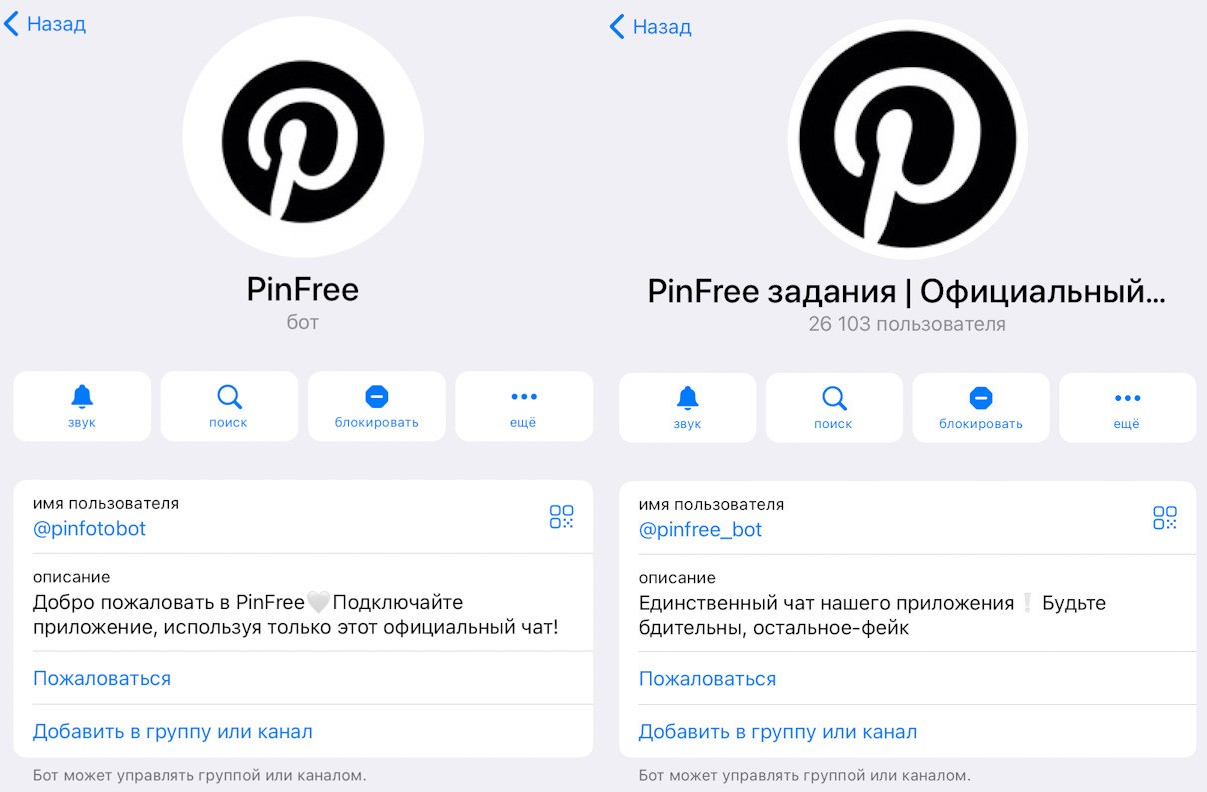Add @pinfree_bot to a group or channel
Image resolution: width=1207 pixels, height=792 pixels.
(x=778, y=732)
